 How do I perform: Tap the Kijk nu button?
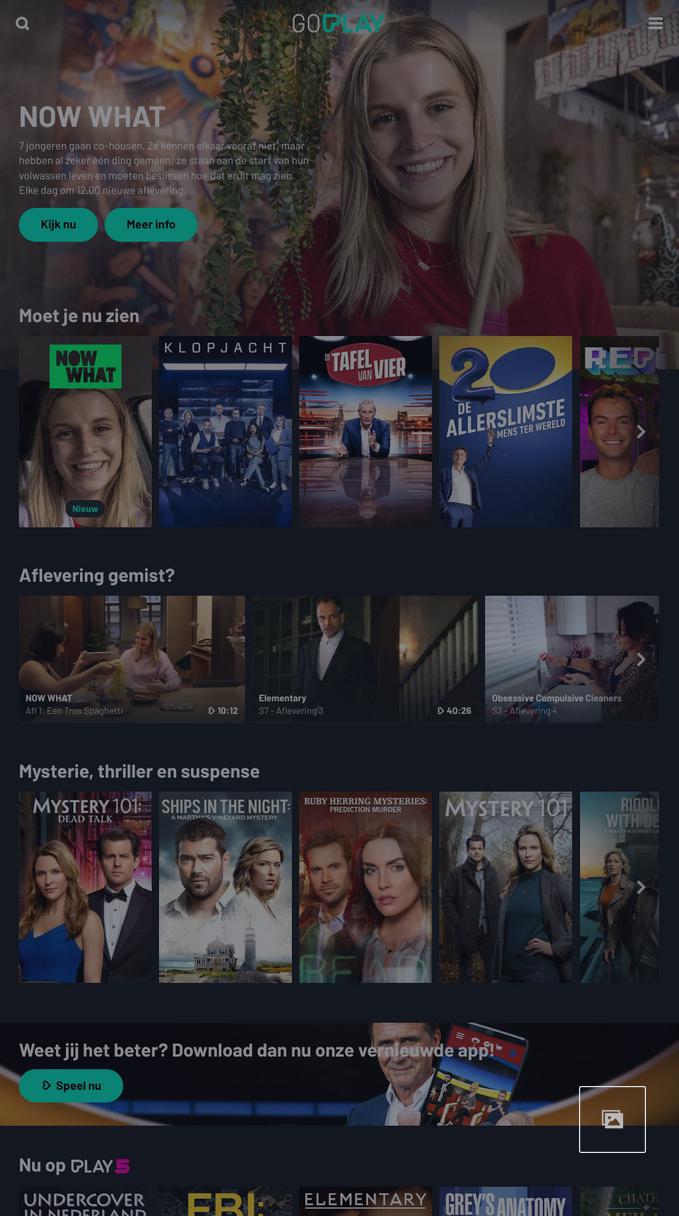58,225
